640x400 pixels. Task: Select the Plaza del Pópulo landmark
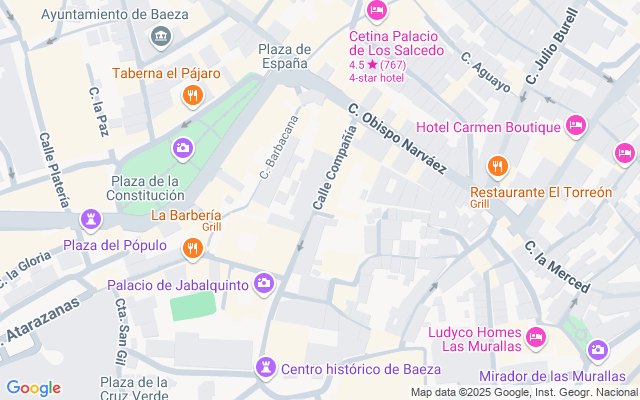pos(92,219)
